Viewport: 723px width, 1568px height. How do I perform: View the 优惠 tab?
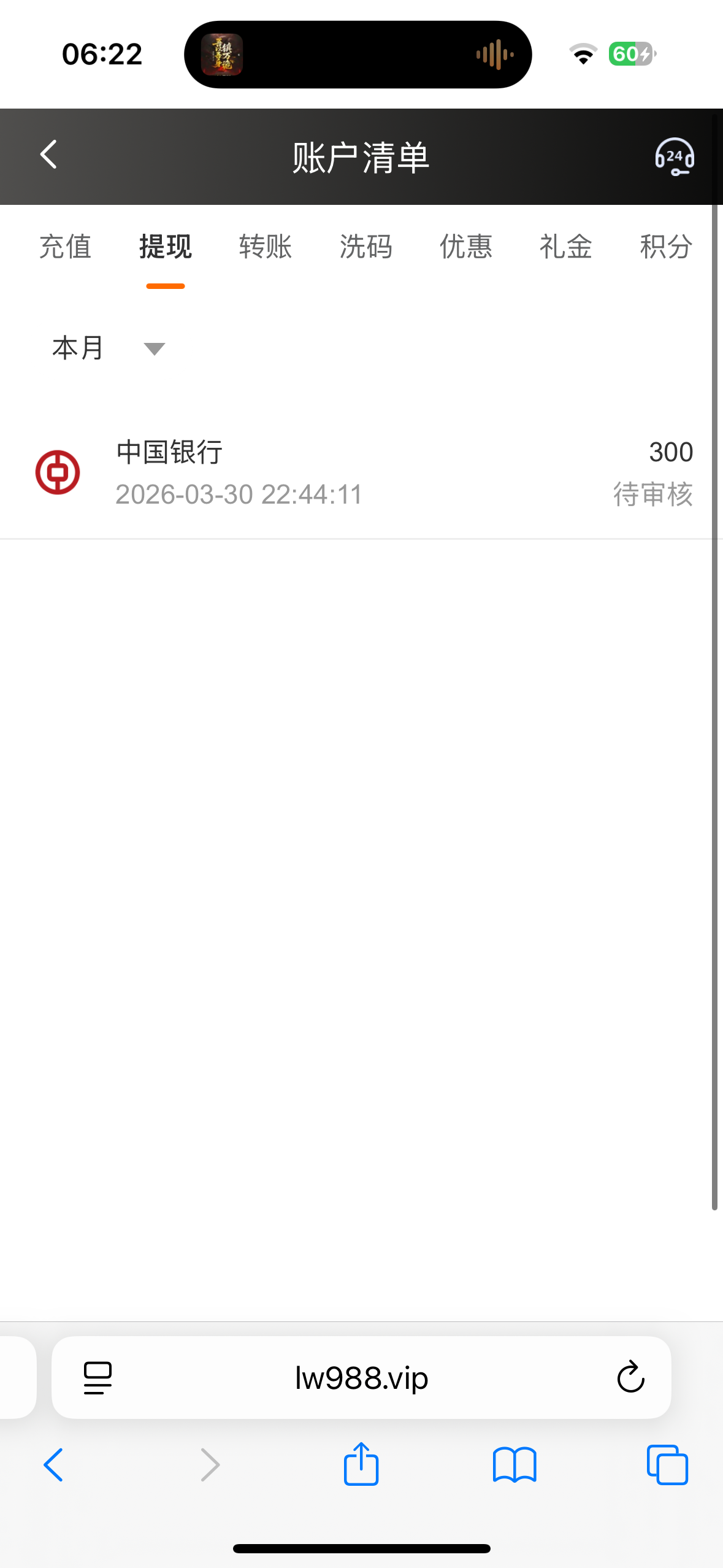click(x=465, y=247)
